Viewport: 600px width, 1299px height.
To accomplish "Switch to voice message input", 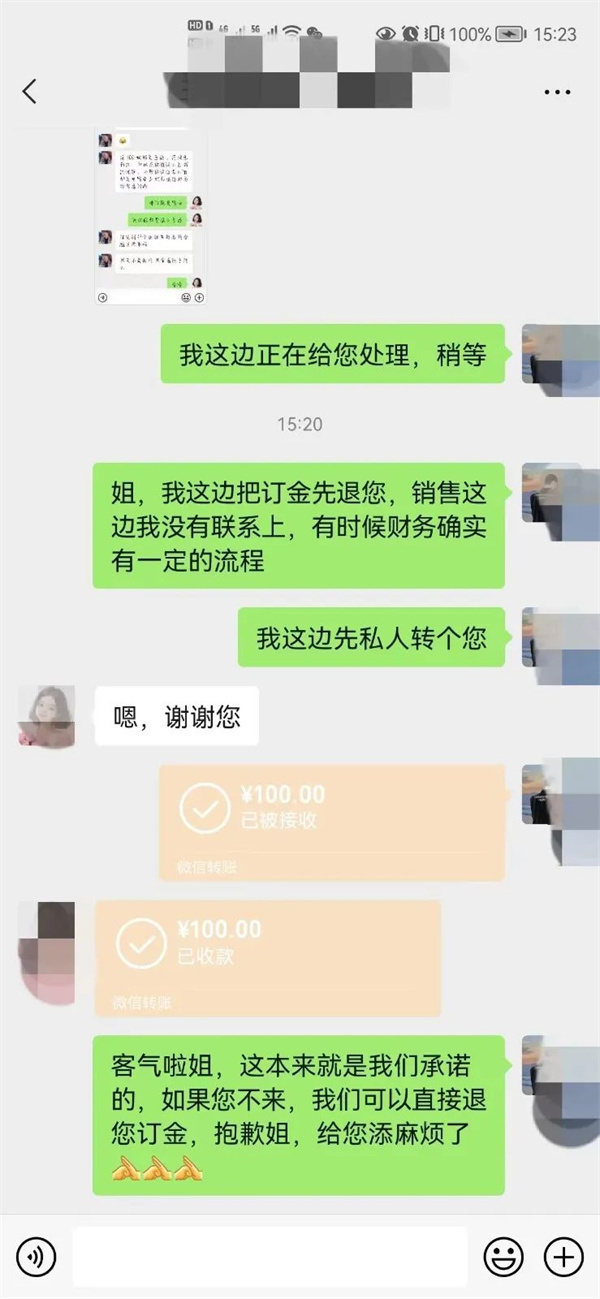I will click(x=35, y=1255).
